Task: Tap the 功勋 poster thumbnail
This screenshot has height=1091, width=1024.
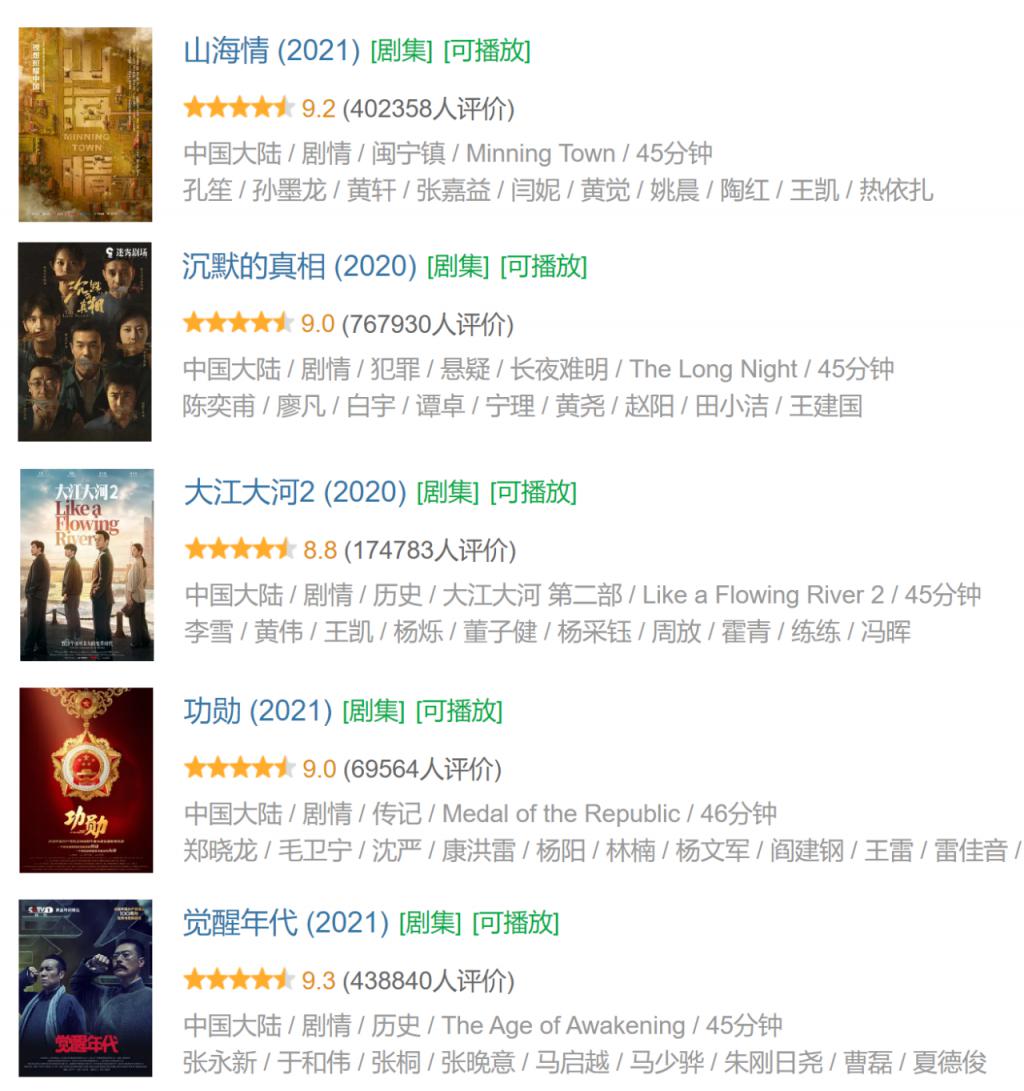Action: [x=87, y=780]
